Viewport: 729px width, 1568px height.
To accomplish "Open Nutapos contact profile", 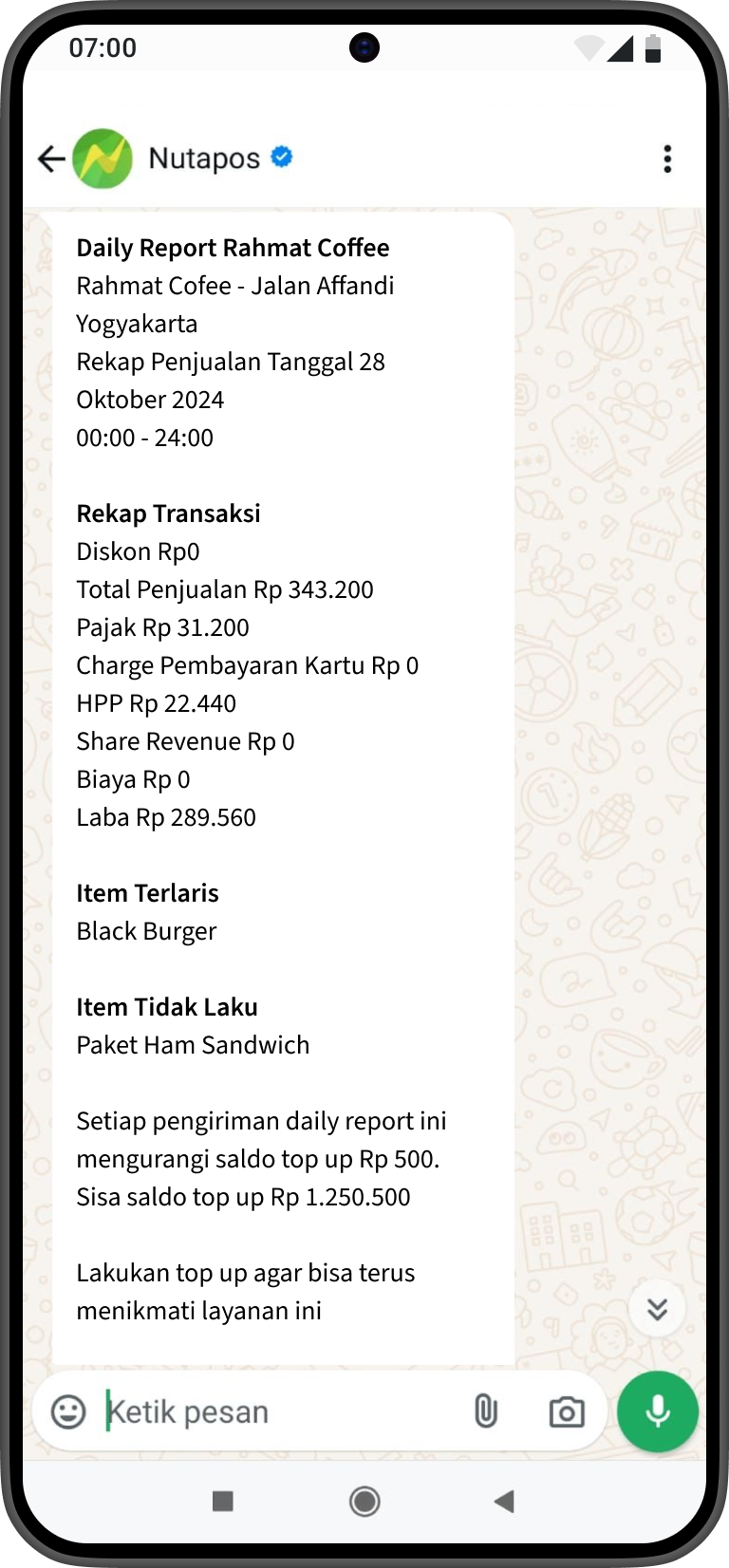I will click(204, 159).
